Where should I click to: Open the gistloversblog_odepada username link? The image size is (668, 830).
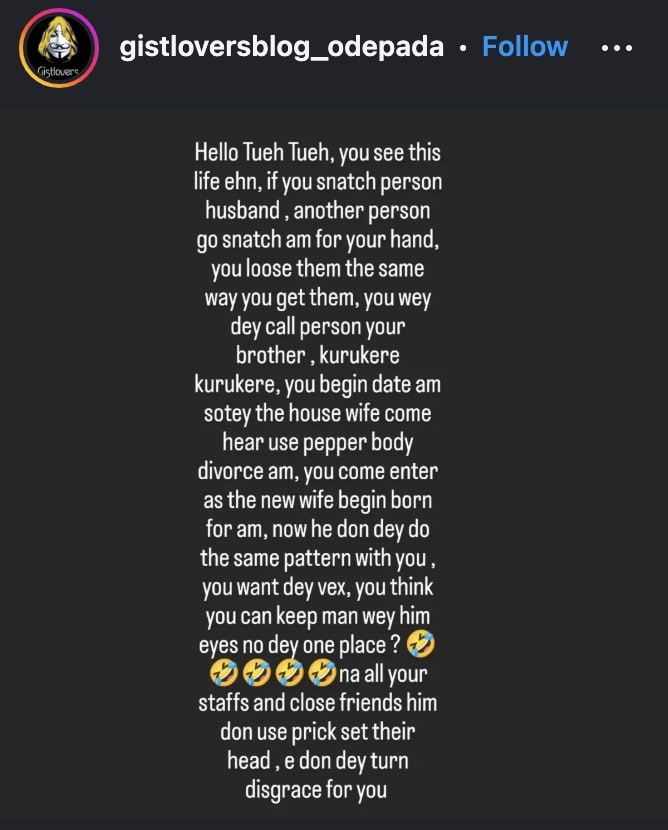pos(281,47)
